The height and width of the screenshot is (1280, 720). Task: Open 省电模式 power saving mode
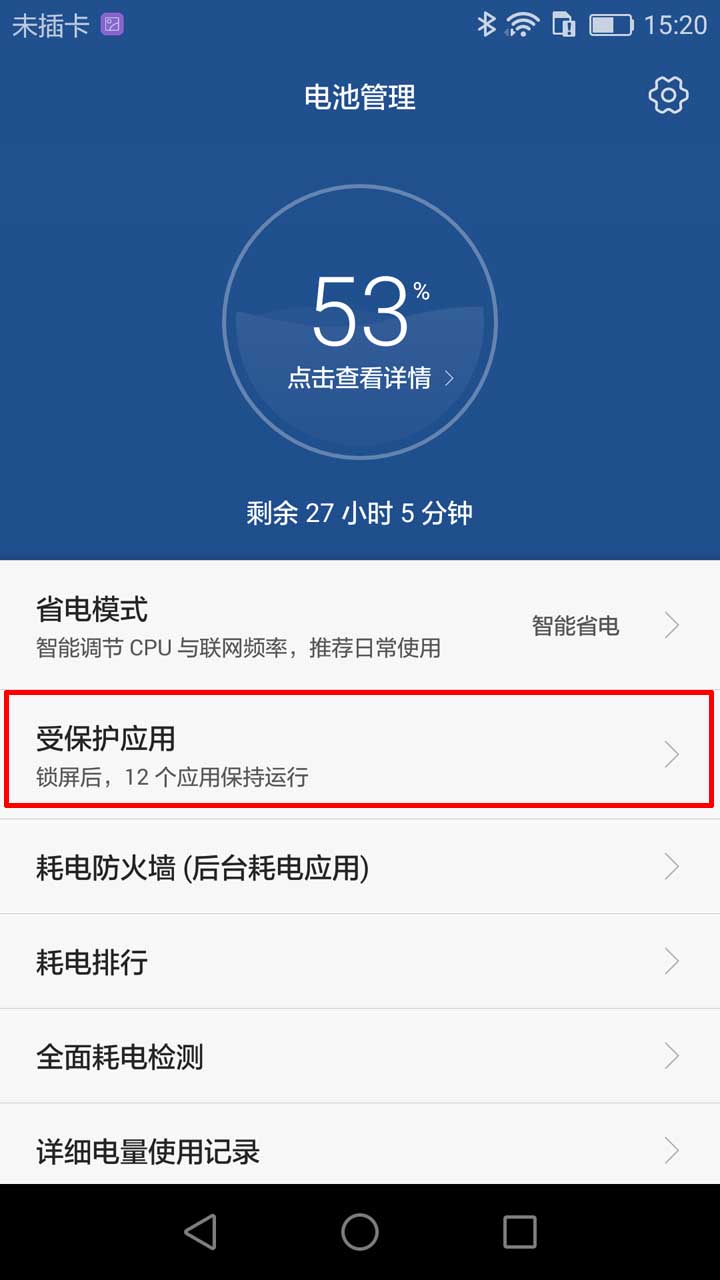point(360,626)
